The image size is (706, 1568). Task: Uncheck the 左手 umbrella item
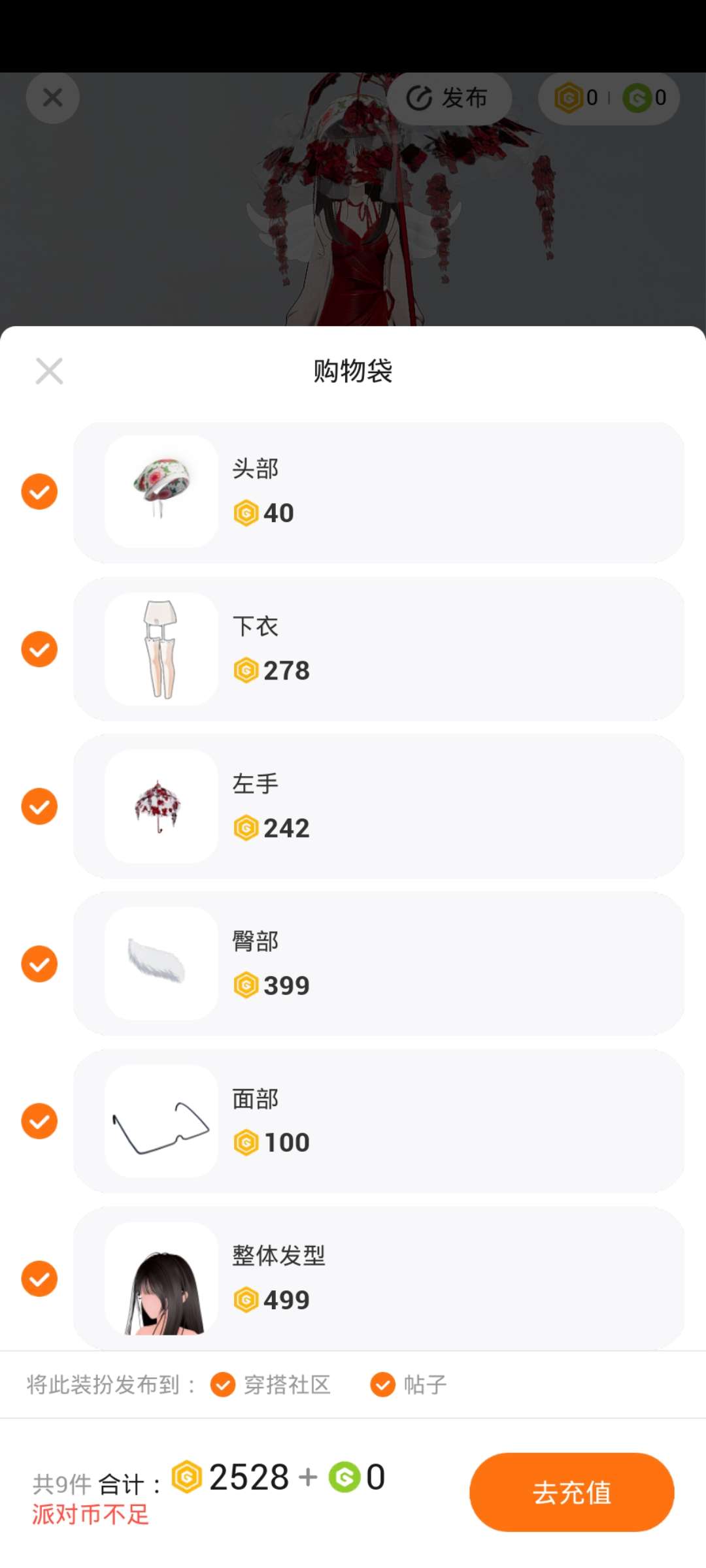point(39,806)
